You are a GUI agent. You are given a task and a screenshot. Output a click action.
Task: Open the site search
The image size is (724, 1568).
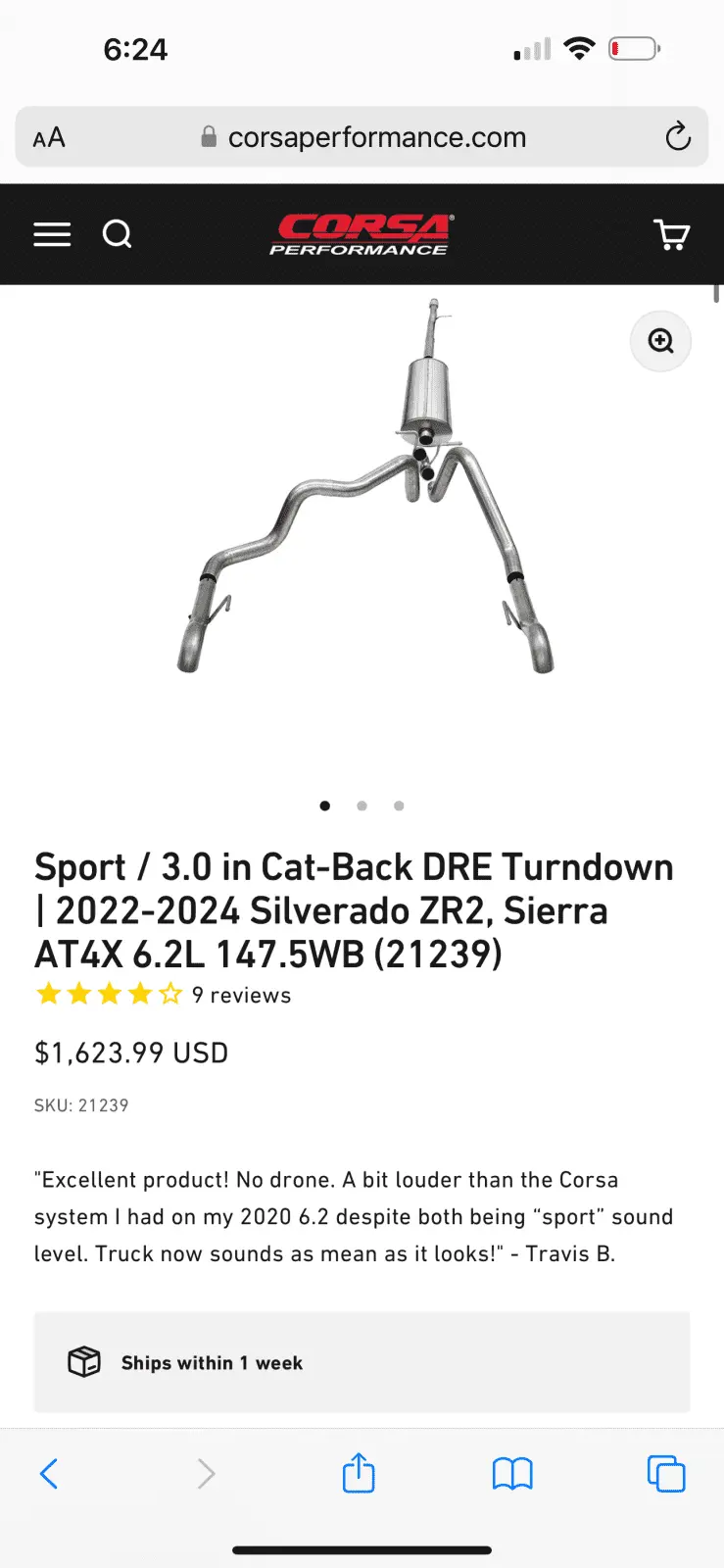click(x=117, y=234)
